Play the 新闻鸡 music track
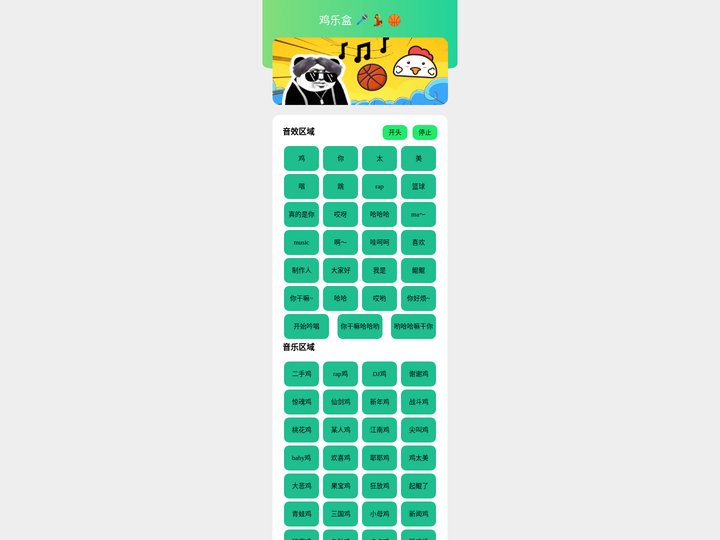 (418, 514)
